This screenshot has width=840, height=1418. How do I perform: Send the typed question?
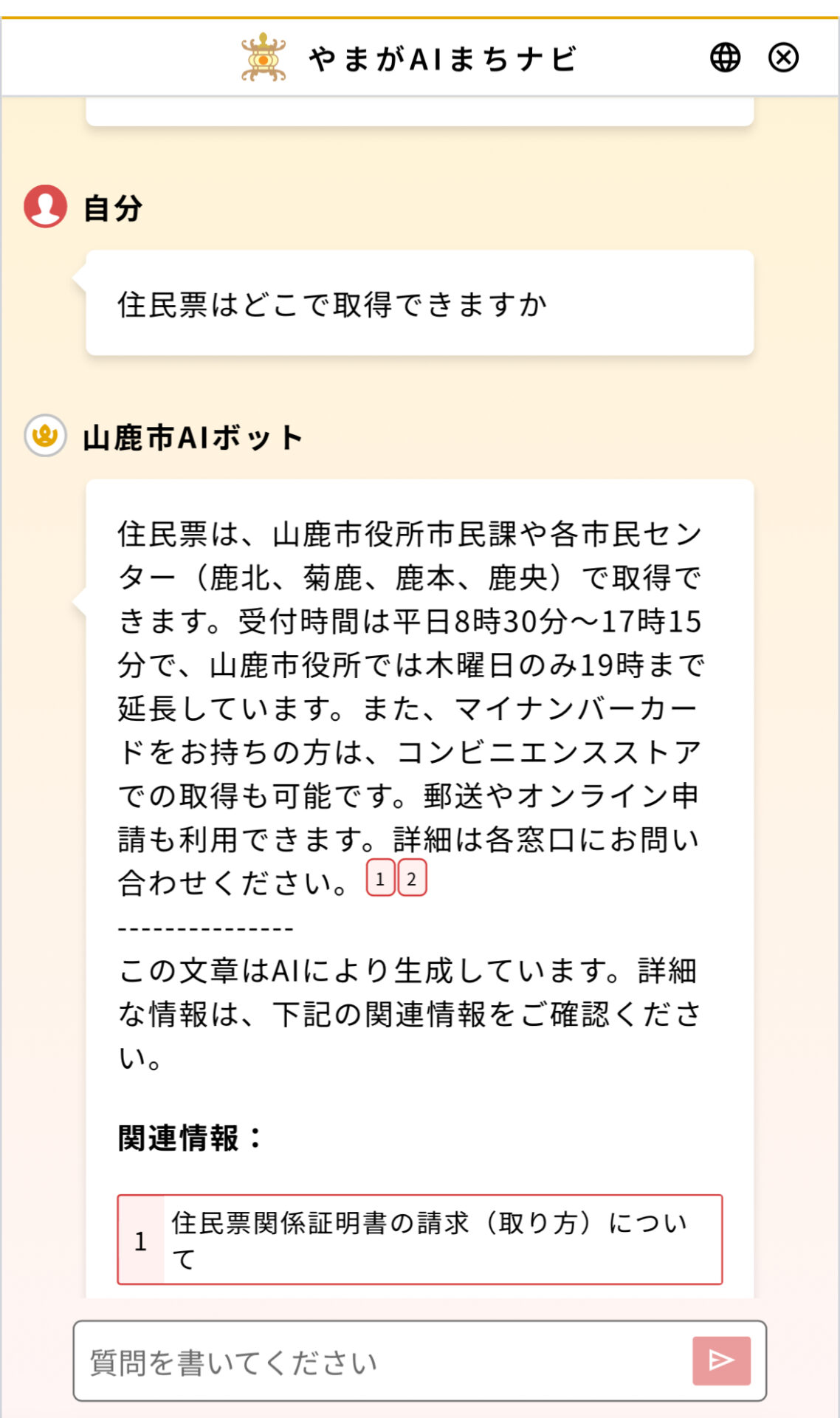click(721, 1360)
